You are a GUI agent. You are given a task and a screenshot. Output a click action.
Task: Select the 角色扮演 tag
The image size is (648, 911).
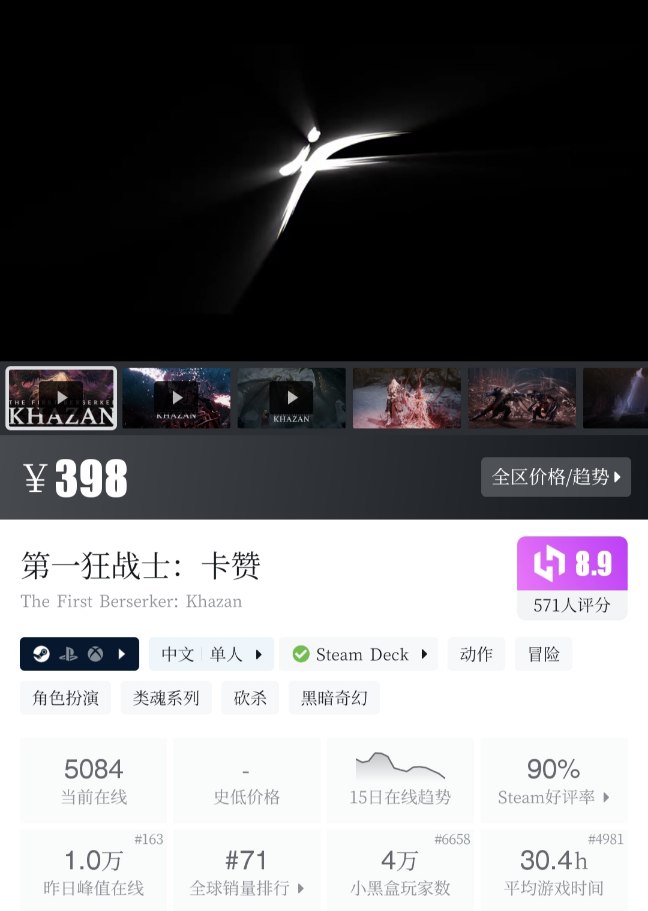click(65, 698)
